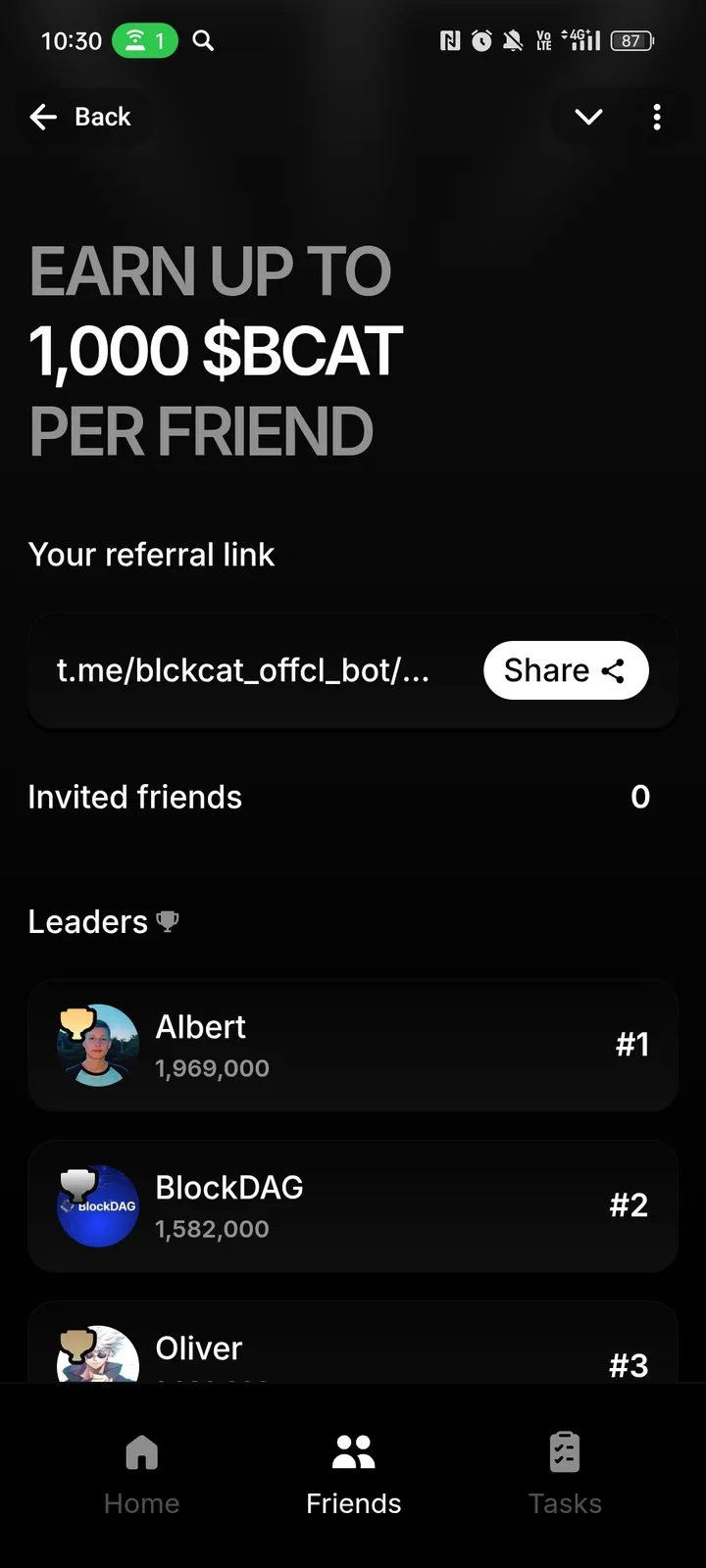The width and height of the screenshot is (706, 1568).
Task: Open the three-dot overflow menu
Action: click(x=657, y=117)
